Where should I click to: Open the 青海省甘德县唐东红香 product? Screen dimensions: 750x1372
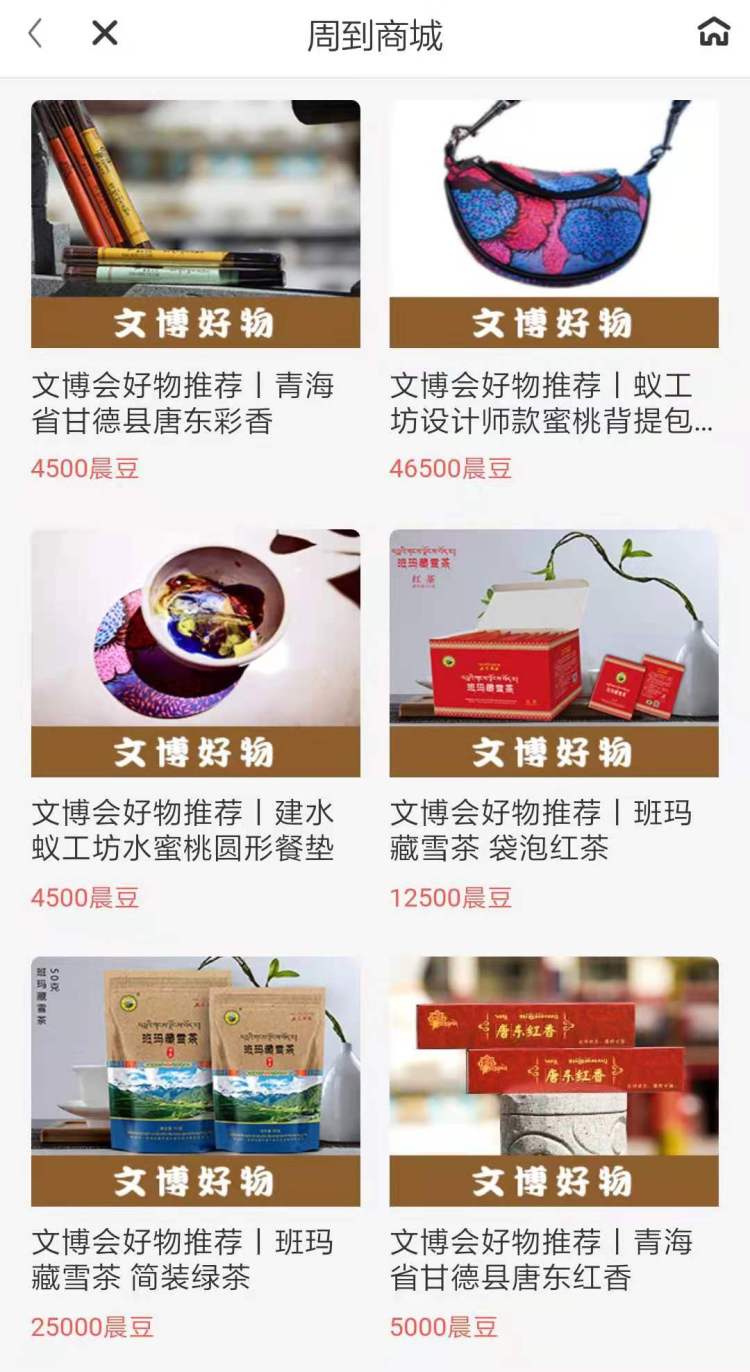pyautogui.click(x=554, y=1150)
